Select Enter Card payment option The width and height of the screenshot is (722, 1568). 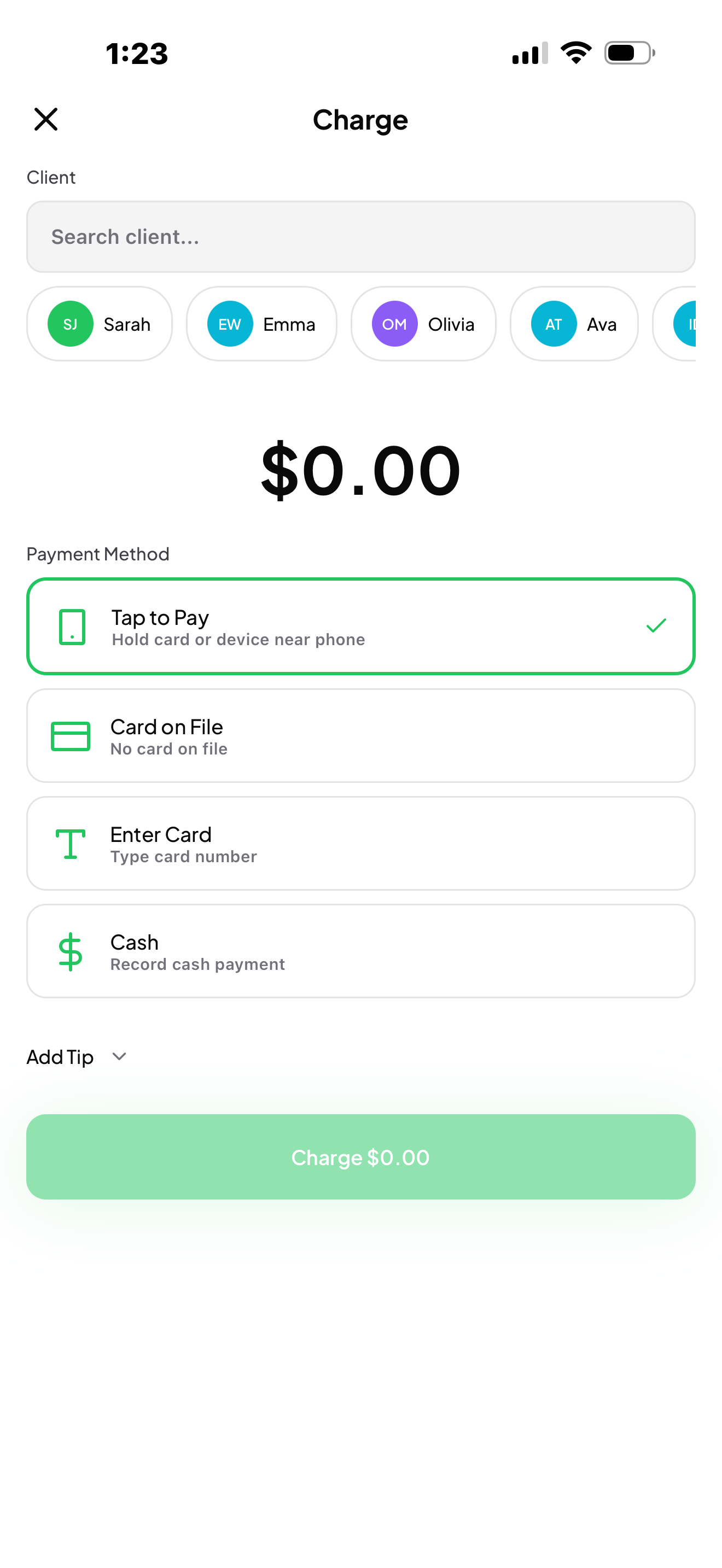(x=360, y=844)
